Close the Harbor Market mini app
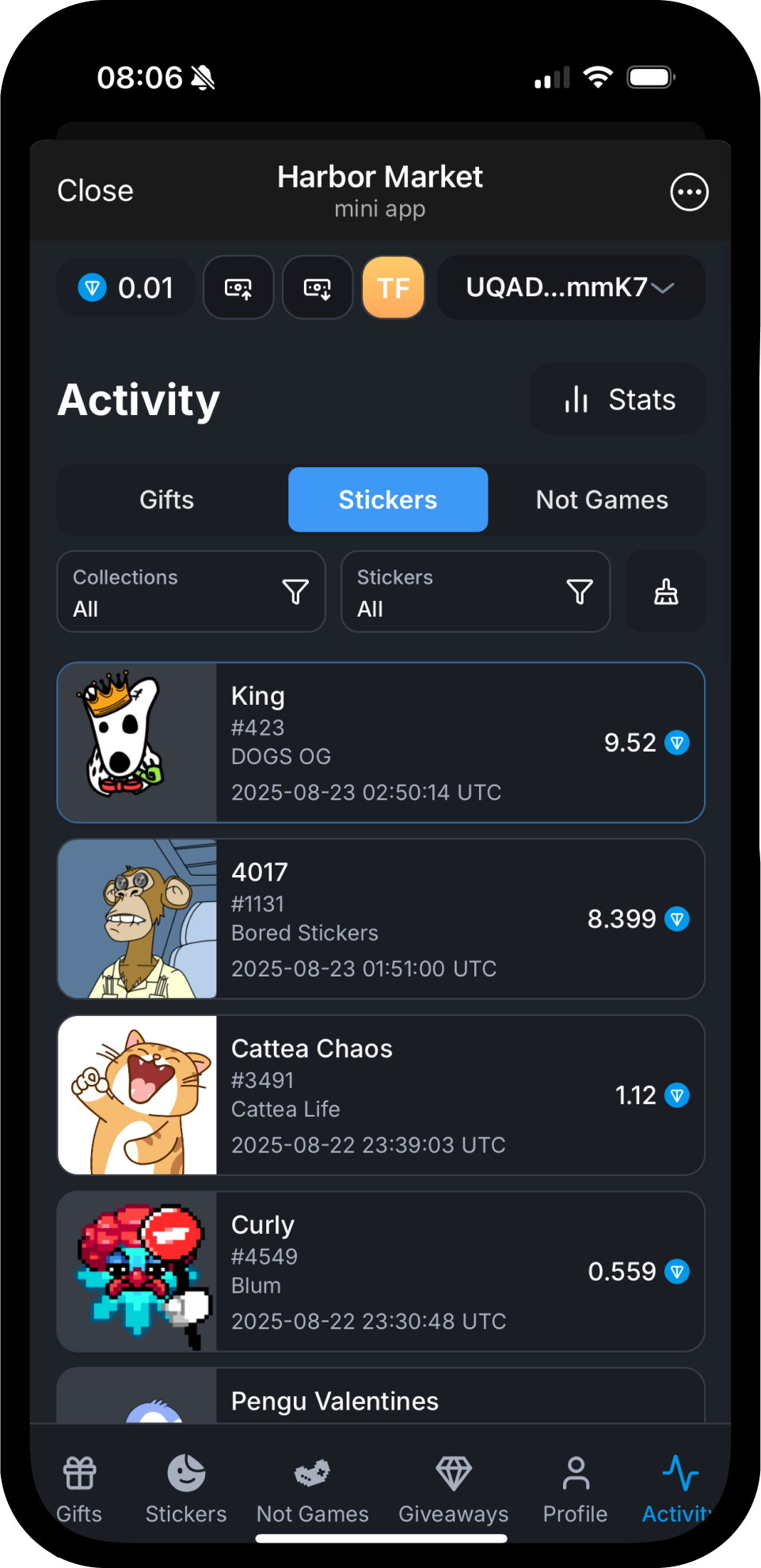Viewport: 761px width, 1568px height. (x=95, y=191)
